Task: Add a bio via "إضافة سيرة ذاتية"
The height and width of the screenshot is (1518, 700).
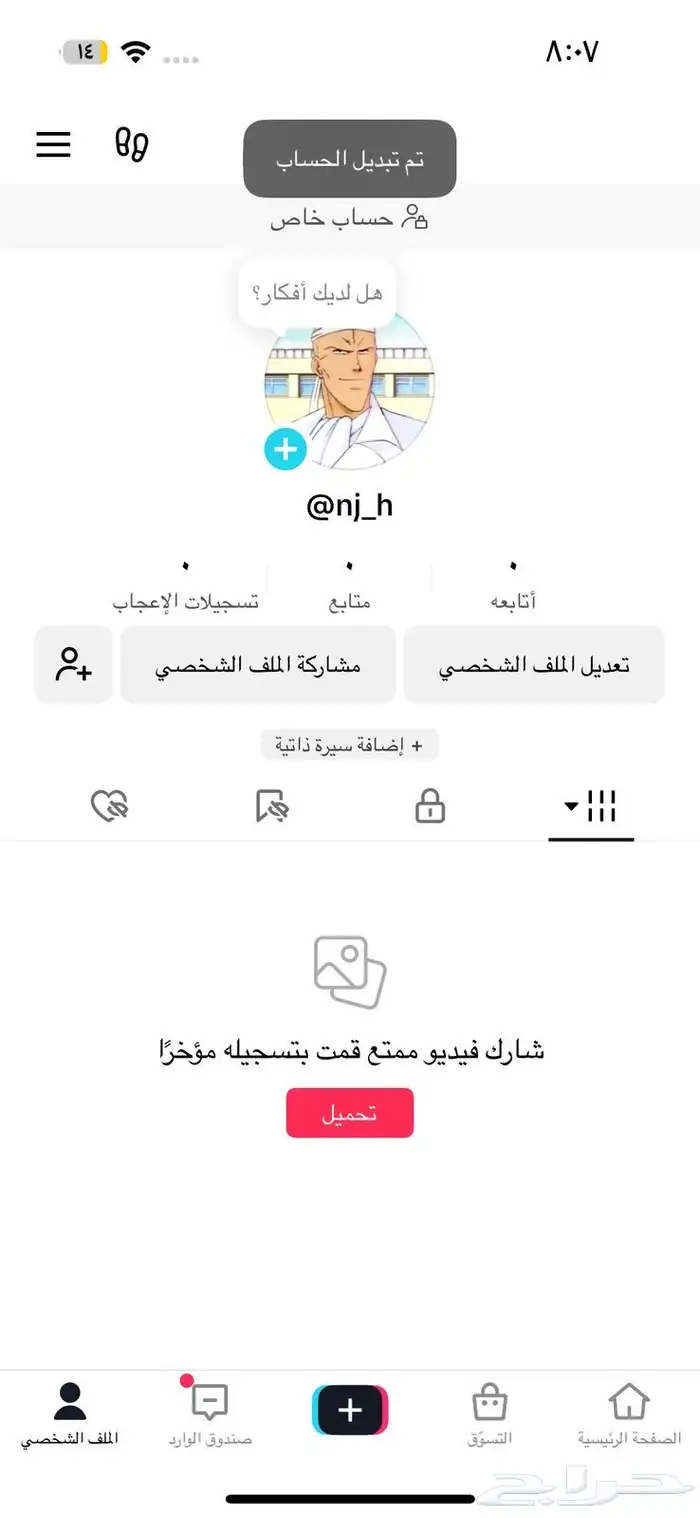Action: pos(349,745)
